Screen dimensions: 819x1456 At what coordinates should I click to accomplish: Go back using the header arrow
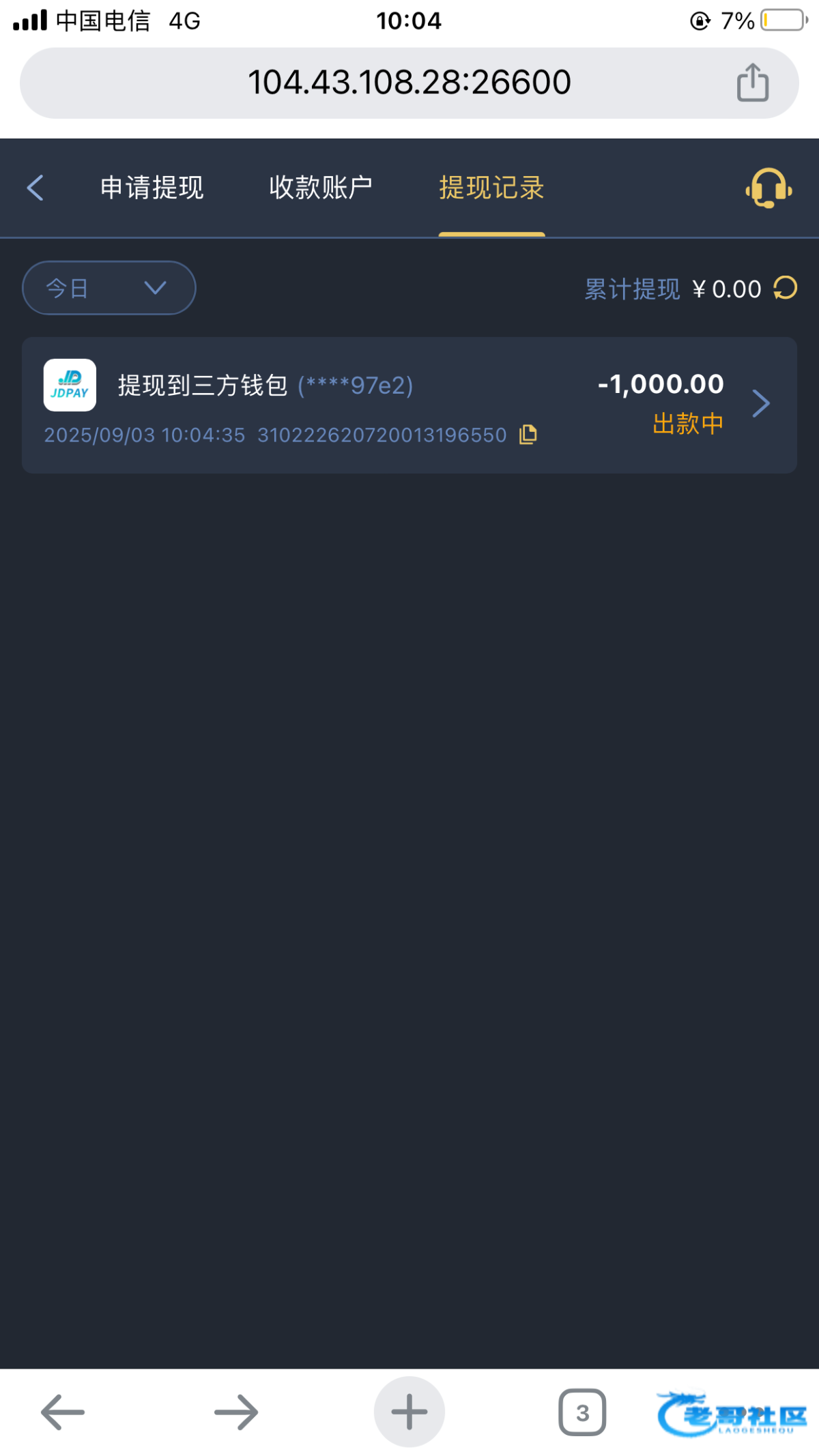pos(35,188)
